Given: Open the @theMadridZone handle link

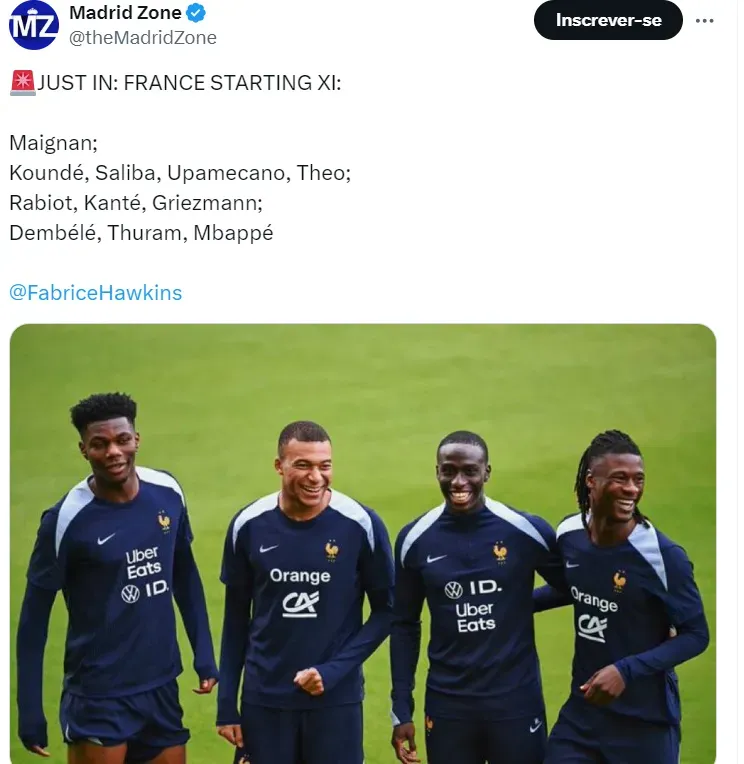Looking at the screenshot, I should [x=142, y=38].
